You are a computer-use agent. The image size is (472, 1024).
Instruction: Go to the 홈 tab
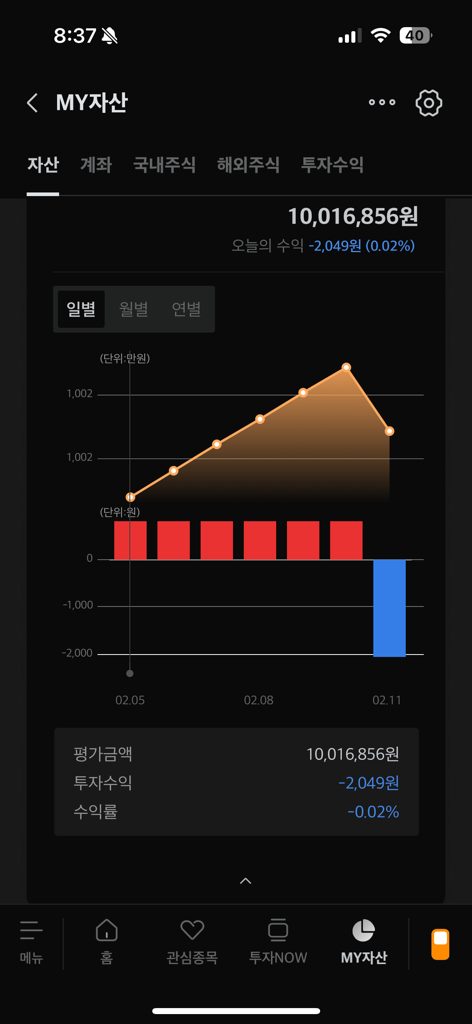tap(106, 943)
